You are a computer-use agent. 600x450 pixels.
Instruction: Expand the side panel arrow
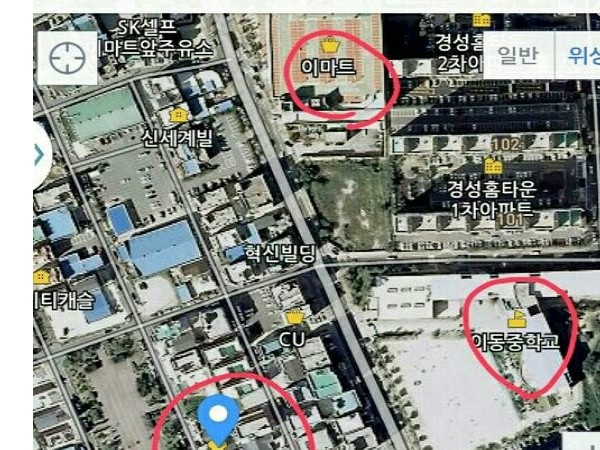(39, 155)
